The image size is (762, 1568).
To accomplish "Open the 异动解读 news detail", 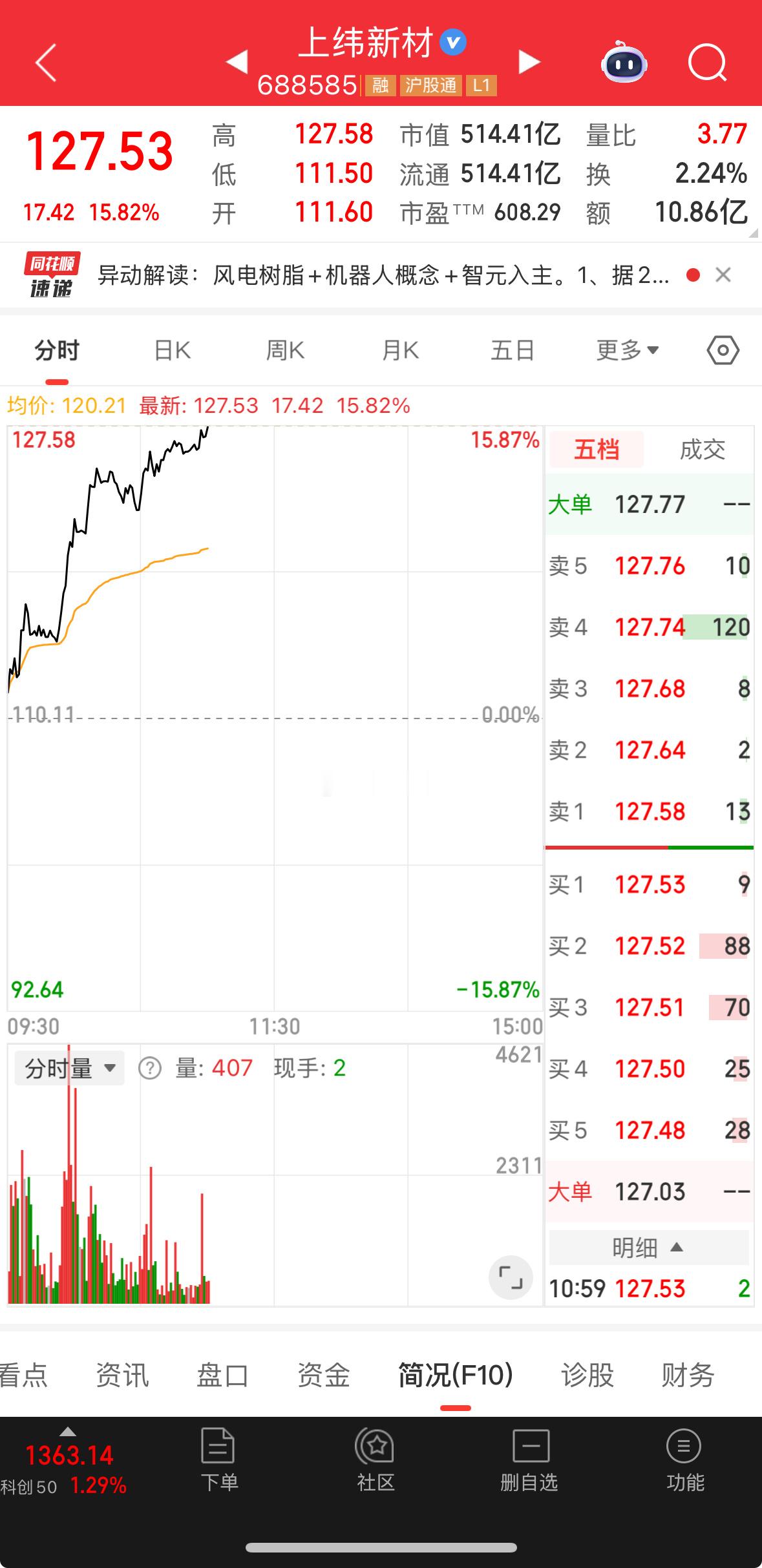I will click(x=381, y=275).
